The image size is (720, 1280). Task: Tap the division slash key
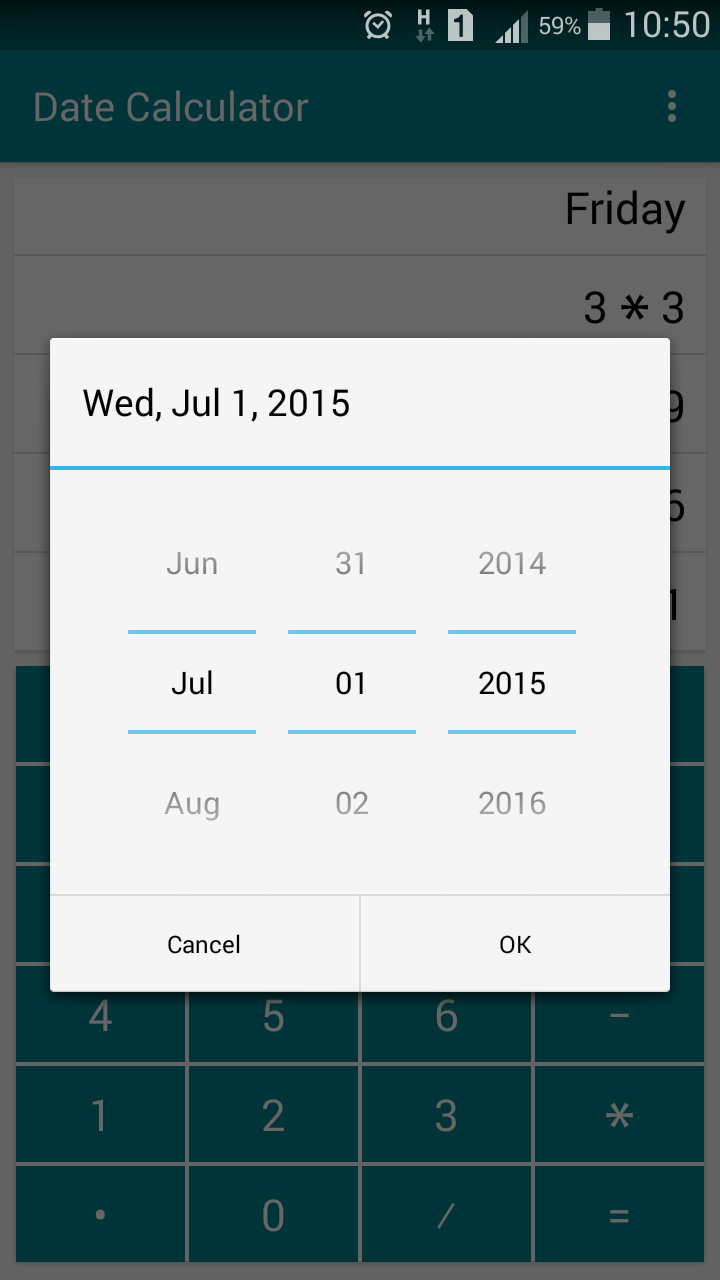click(446, 1213)
